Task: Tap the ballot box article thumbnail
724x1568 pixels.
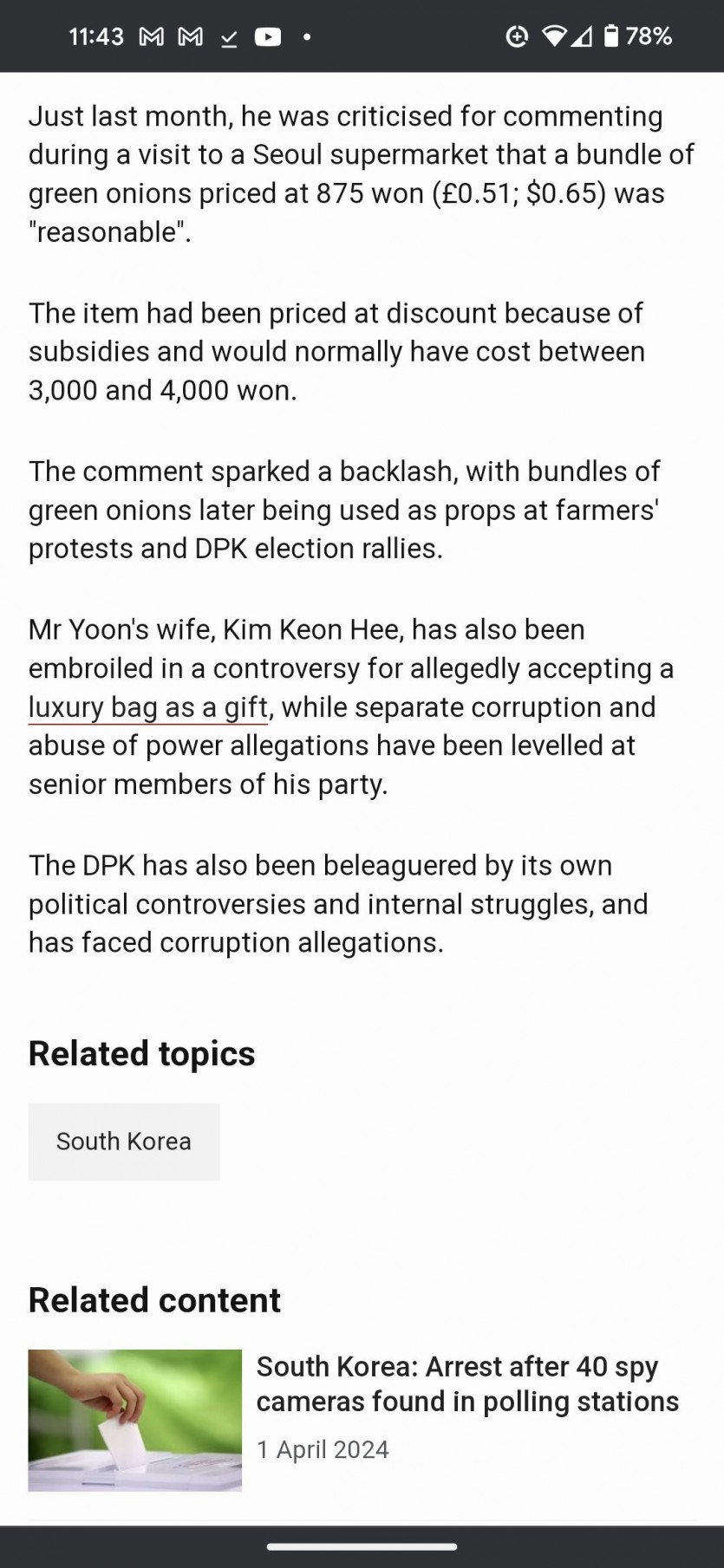Action: click(134, 1420)
